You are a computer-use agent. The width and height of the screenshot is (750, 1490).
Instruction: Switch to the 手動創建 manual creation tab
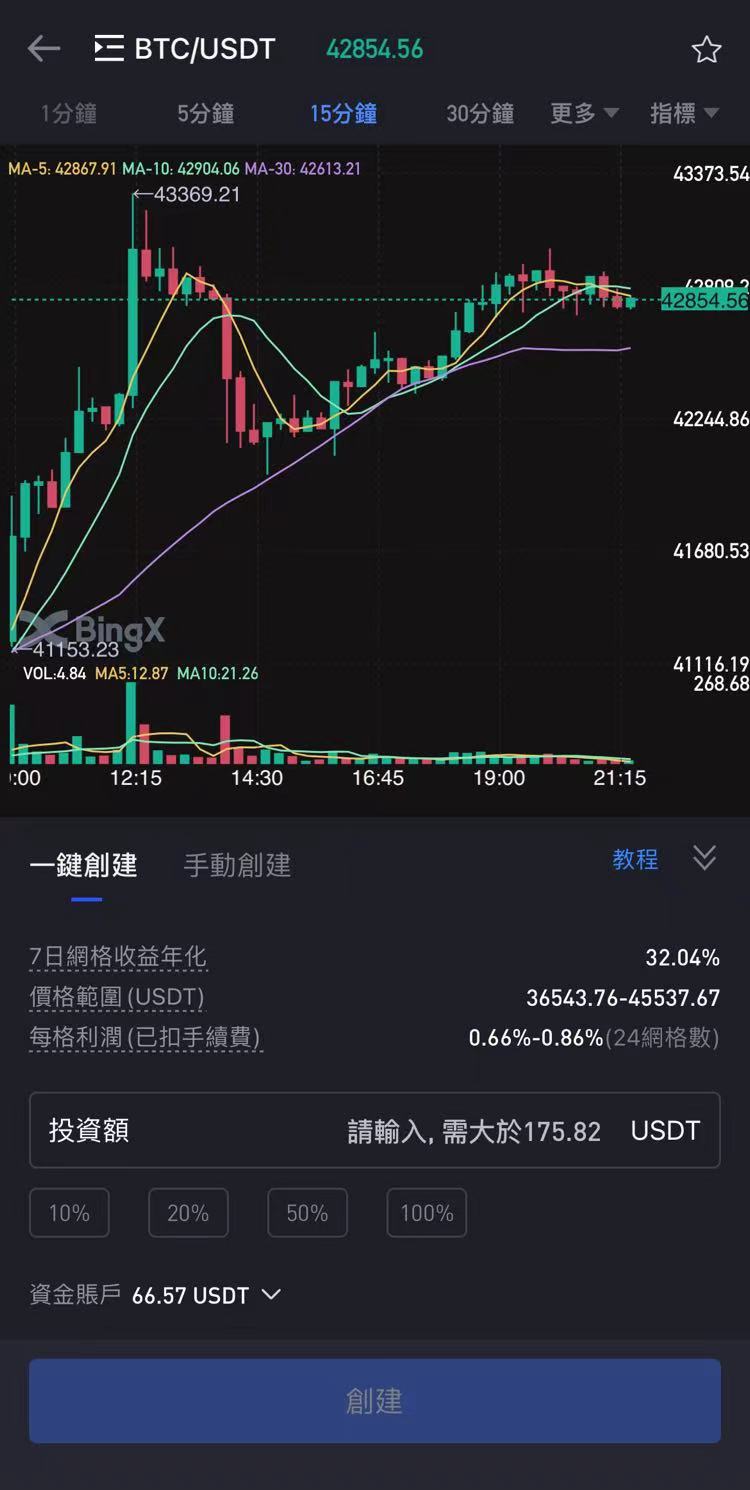[x=236, y=865]
